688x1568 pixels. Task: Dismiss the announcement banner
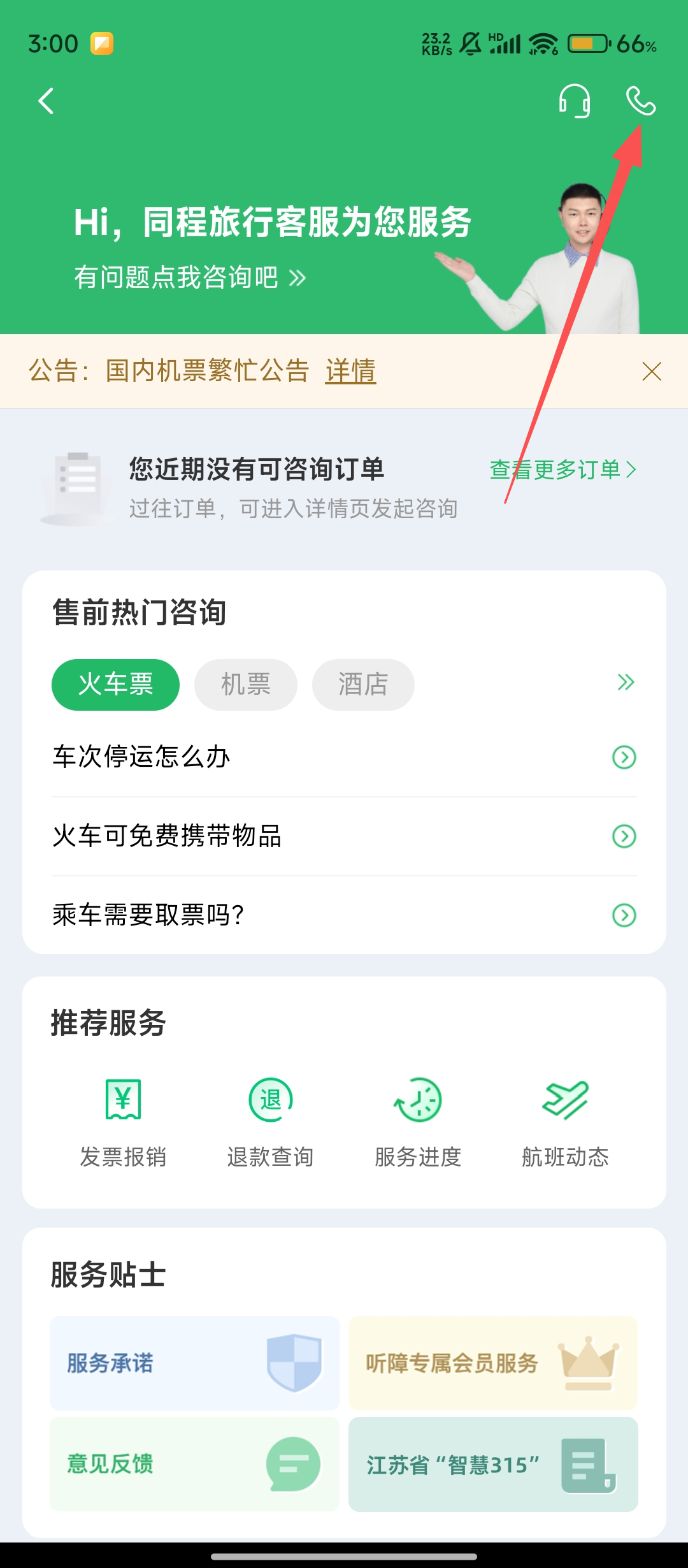[x=652, y=371]
